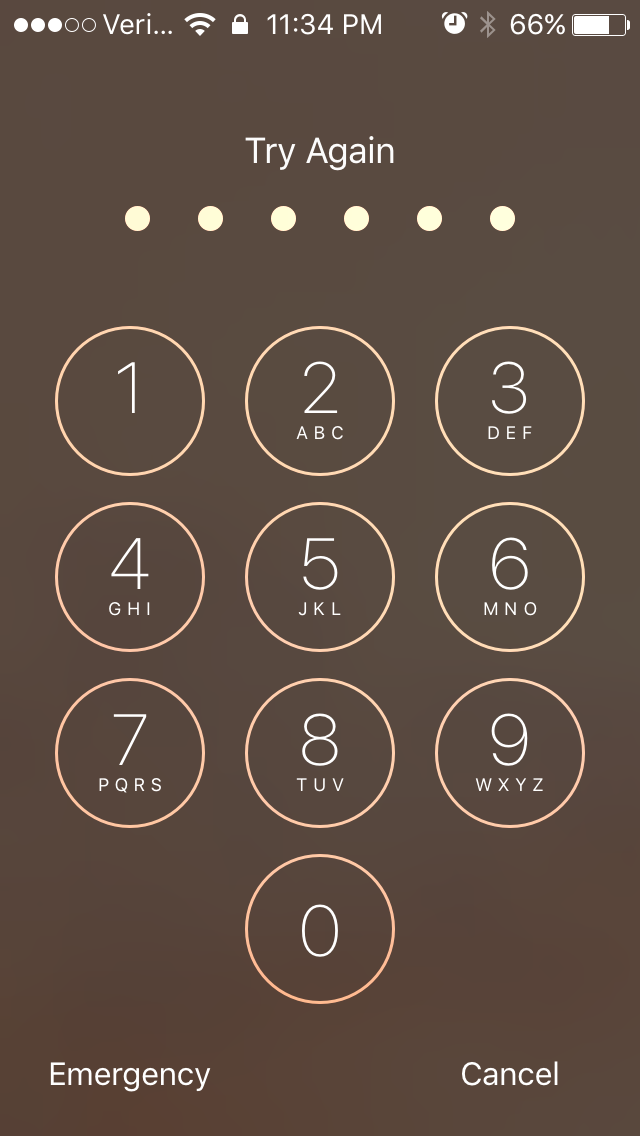This screenshot has height=1136, width=640.
Task: Tap the 3 DEF key
Action: pos(510,401)
